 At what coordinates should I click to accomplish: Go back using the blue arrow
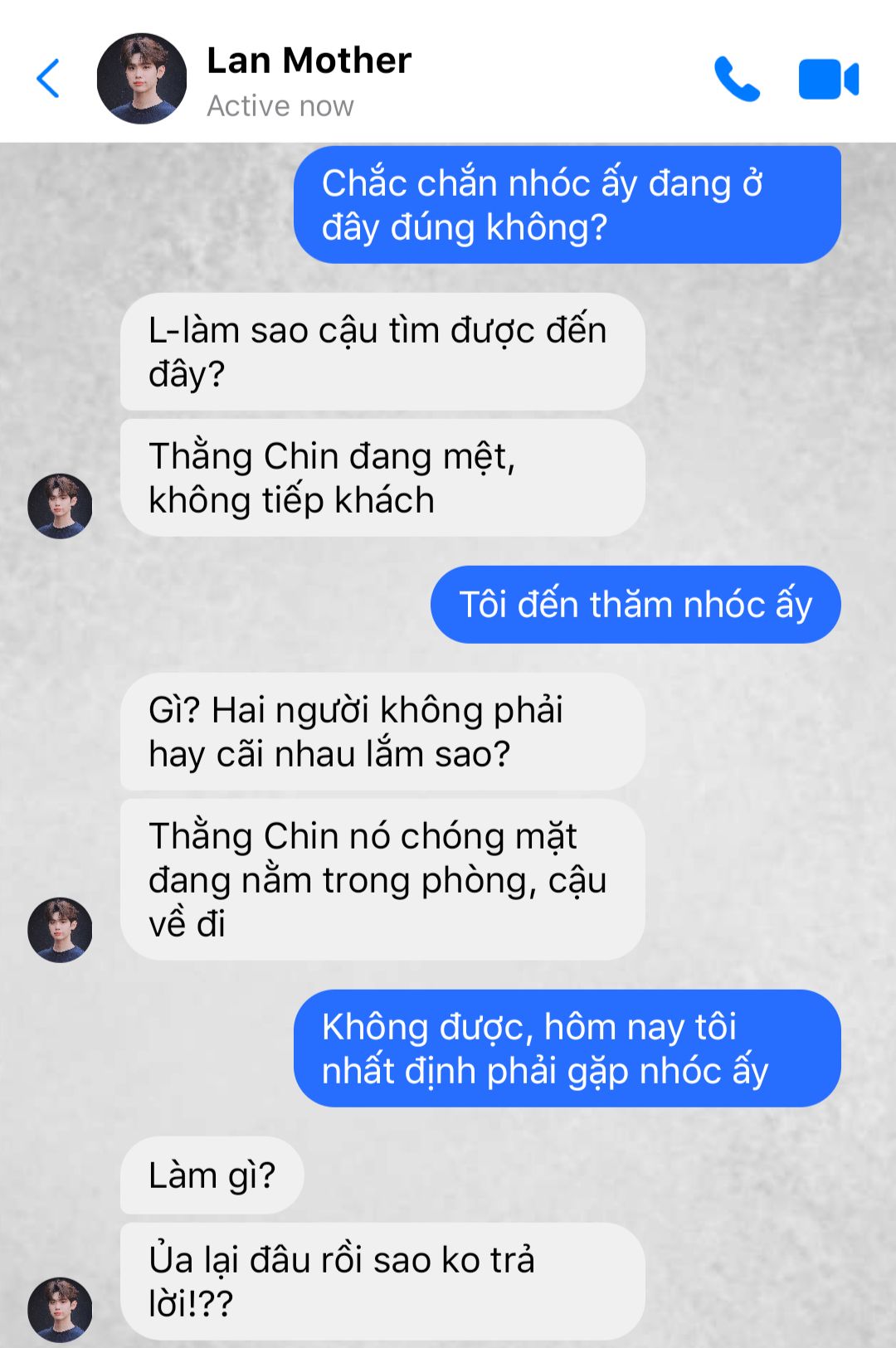(48, 79)
